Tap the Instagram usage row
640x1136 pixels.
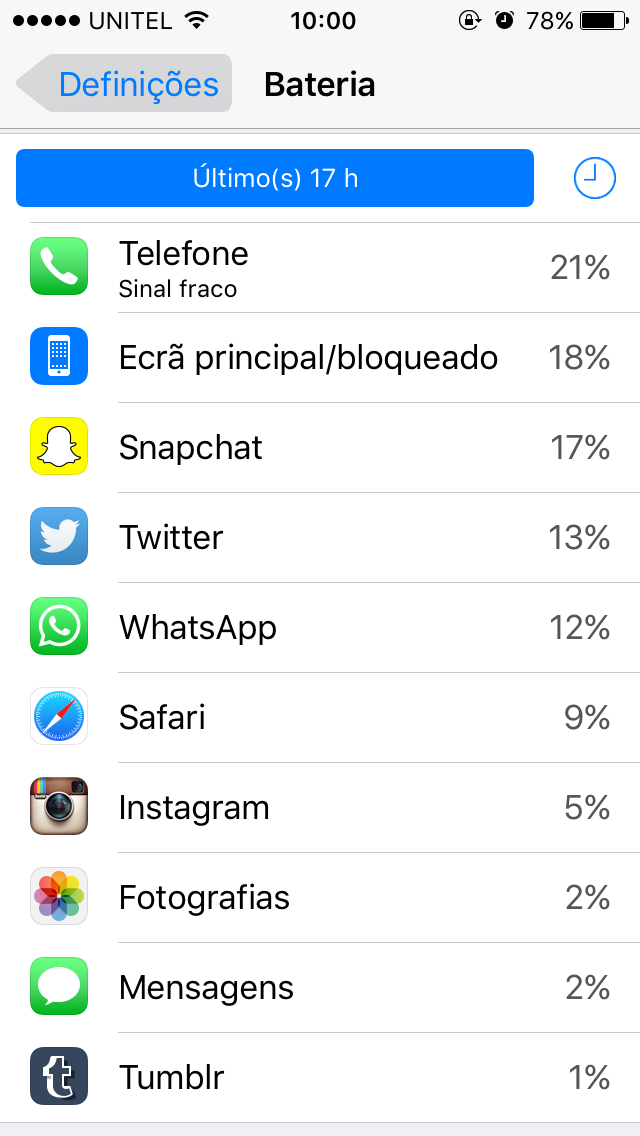pyautogui.click(x=320, y=807)
